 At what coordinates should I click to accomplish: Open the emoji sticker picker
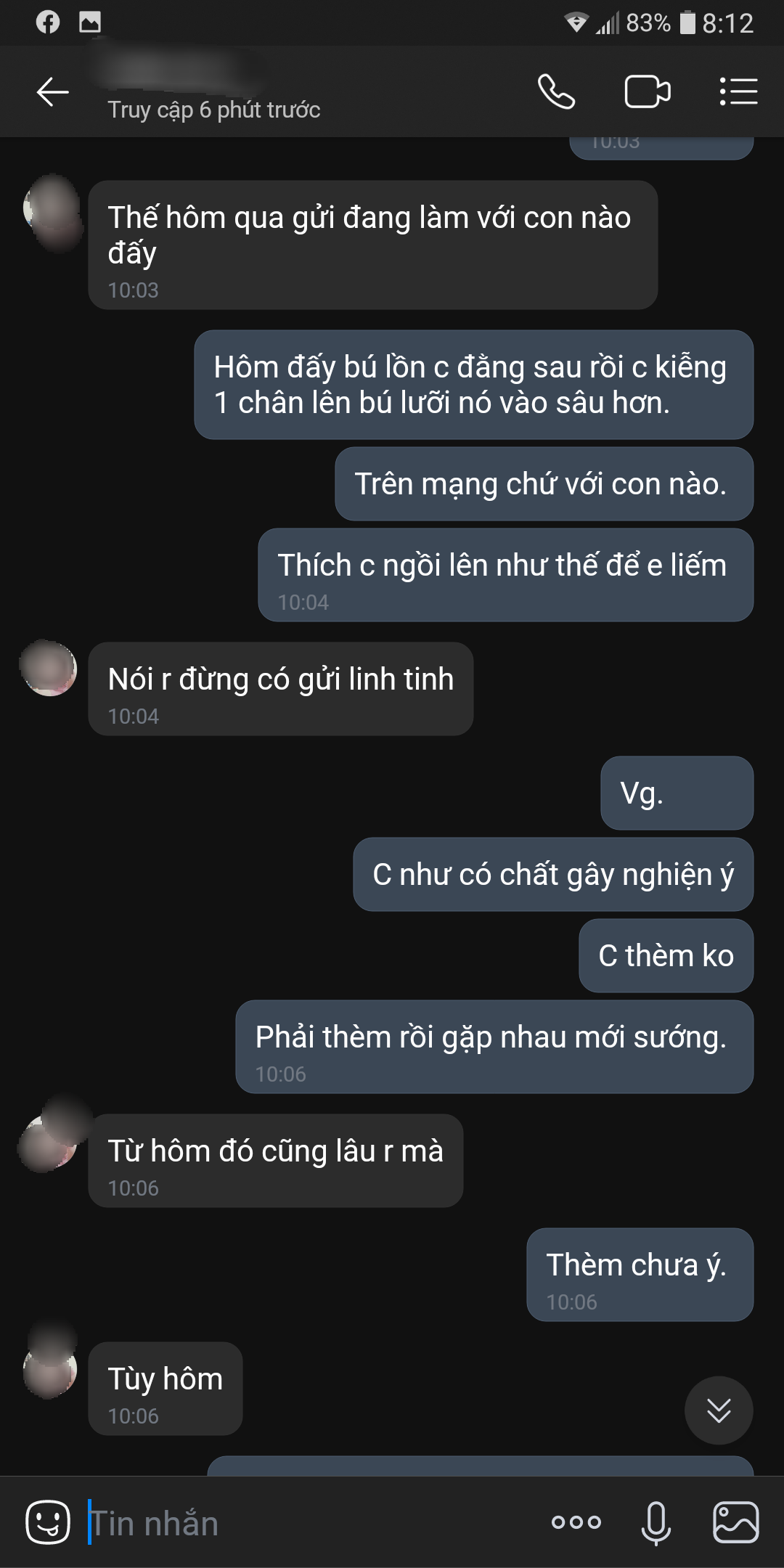(48, 1522)
